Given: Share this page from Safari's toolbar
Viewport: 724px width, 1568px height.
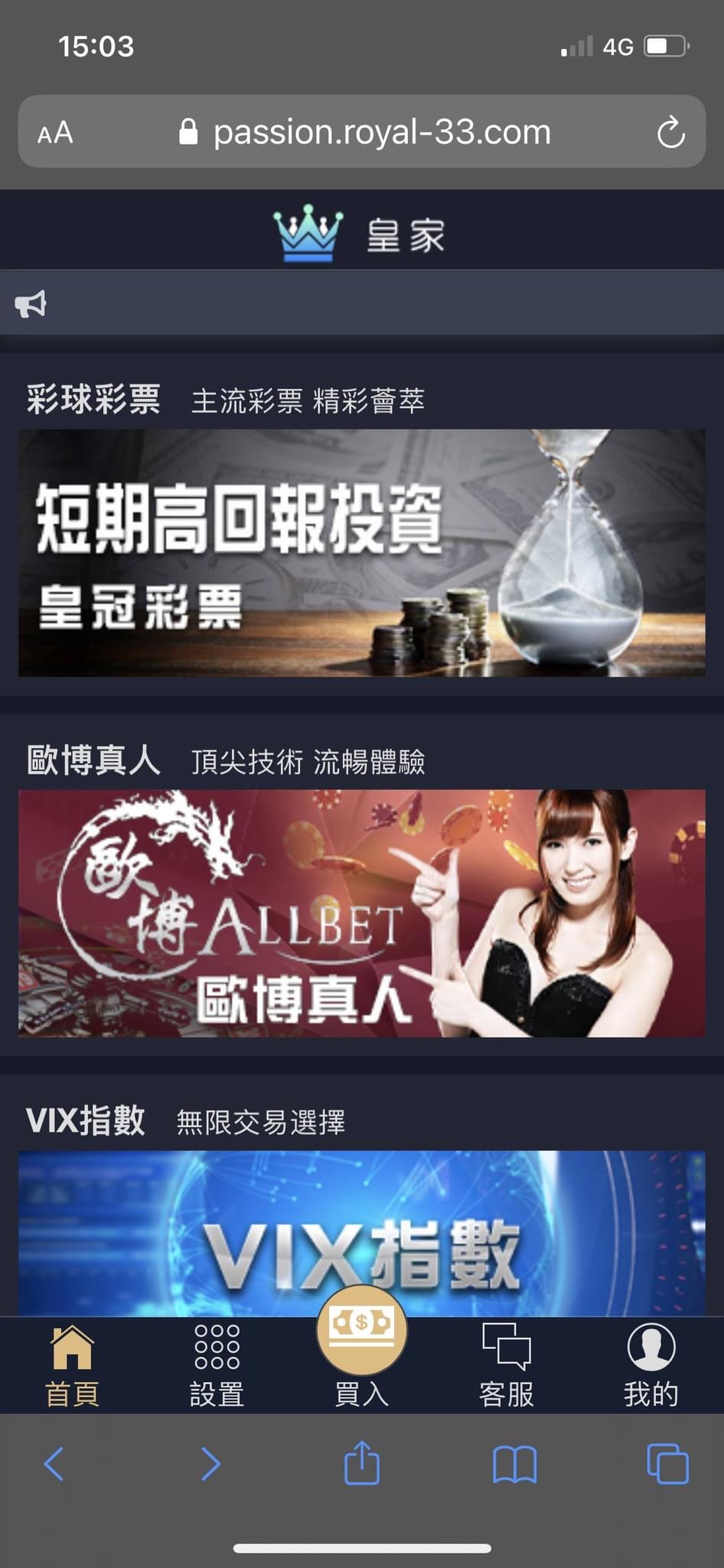Looking at the screenshot, I should click(361, 1462).
